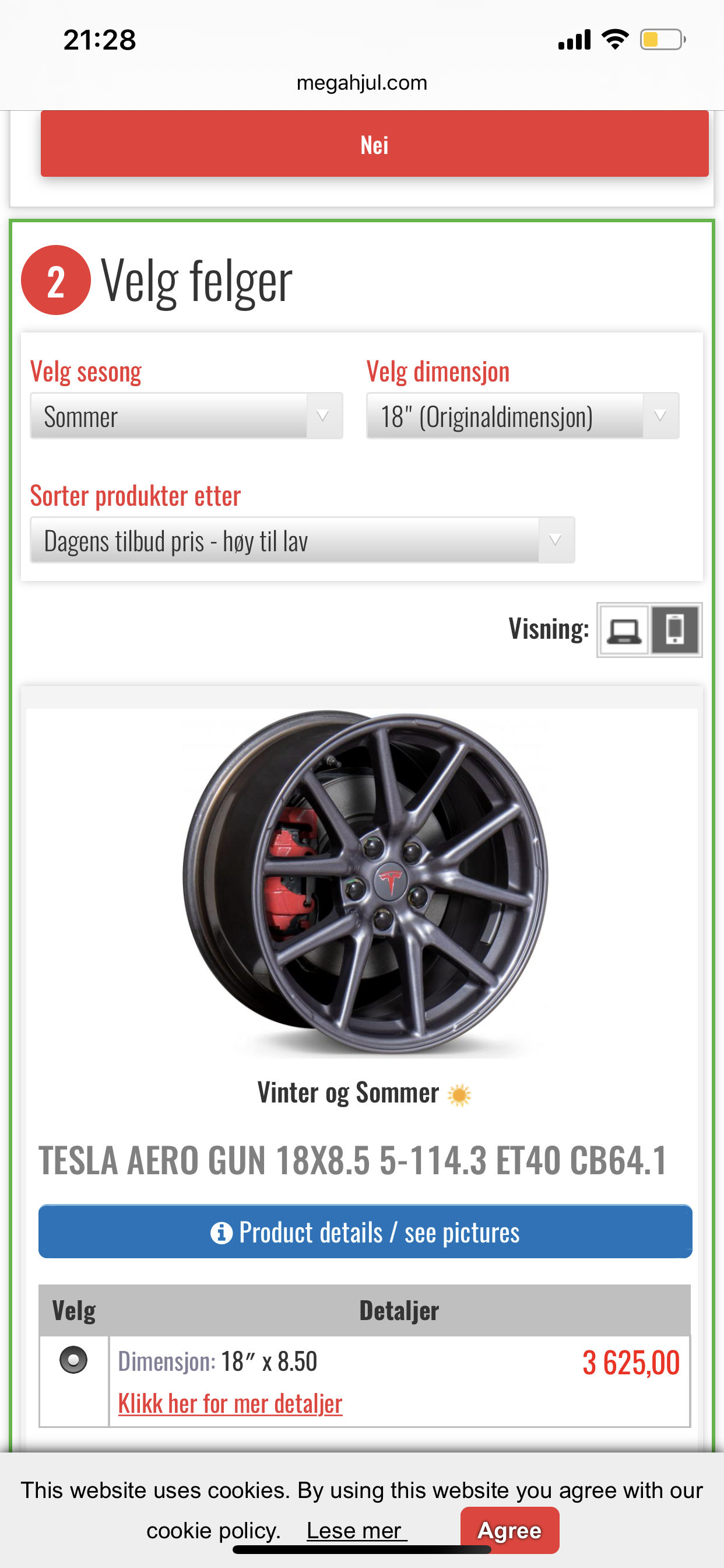Select the 18" x 8.50 radio button
The height and width of the screenshot is (1568, 724).
(x=73, y=1360)
